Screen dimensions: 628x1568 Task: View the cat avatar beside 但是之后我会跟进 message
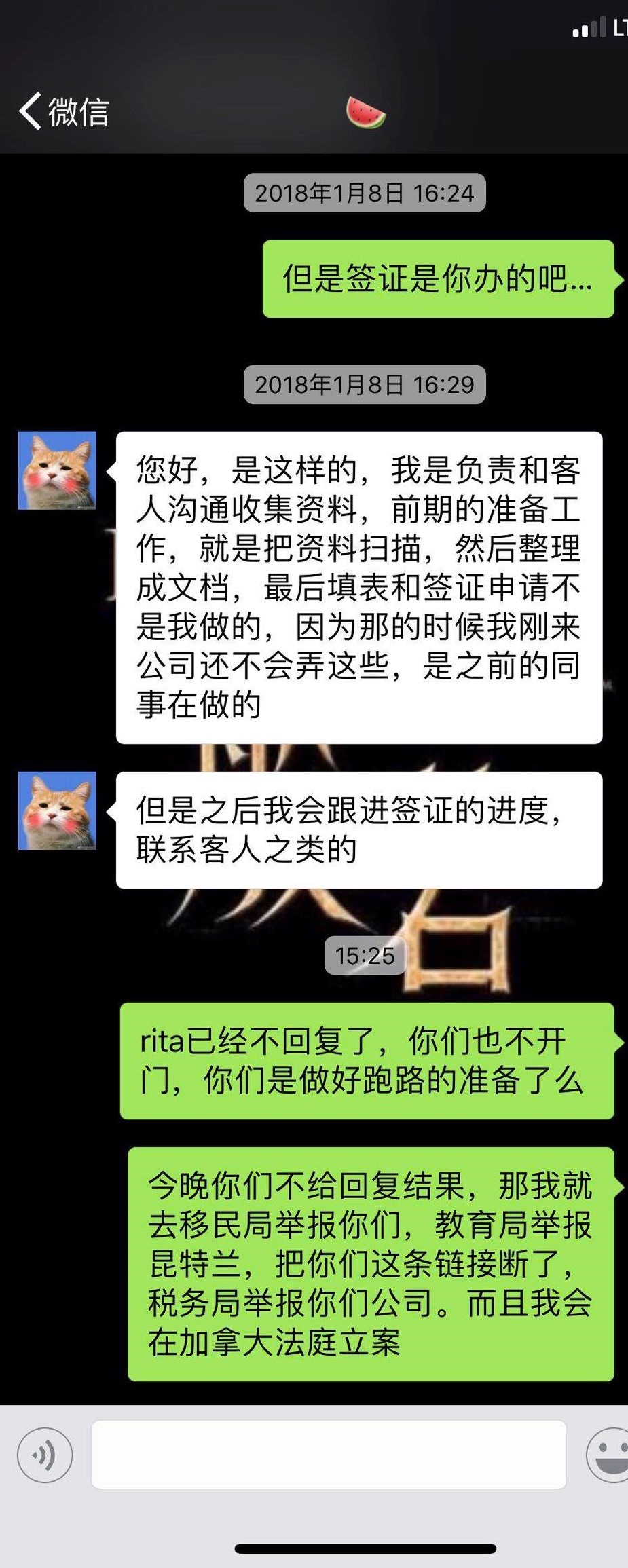point(57,810)
